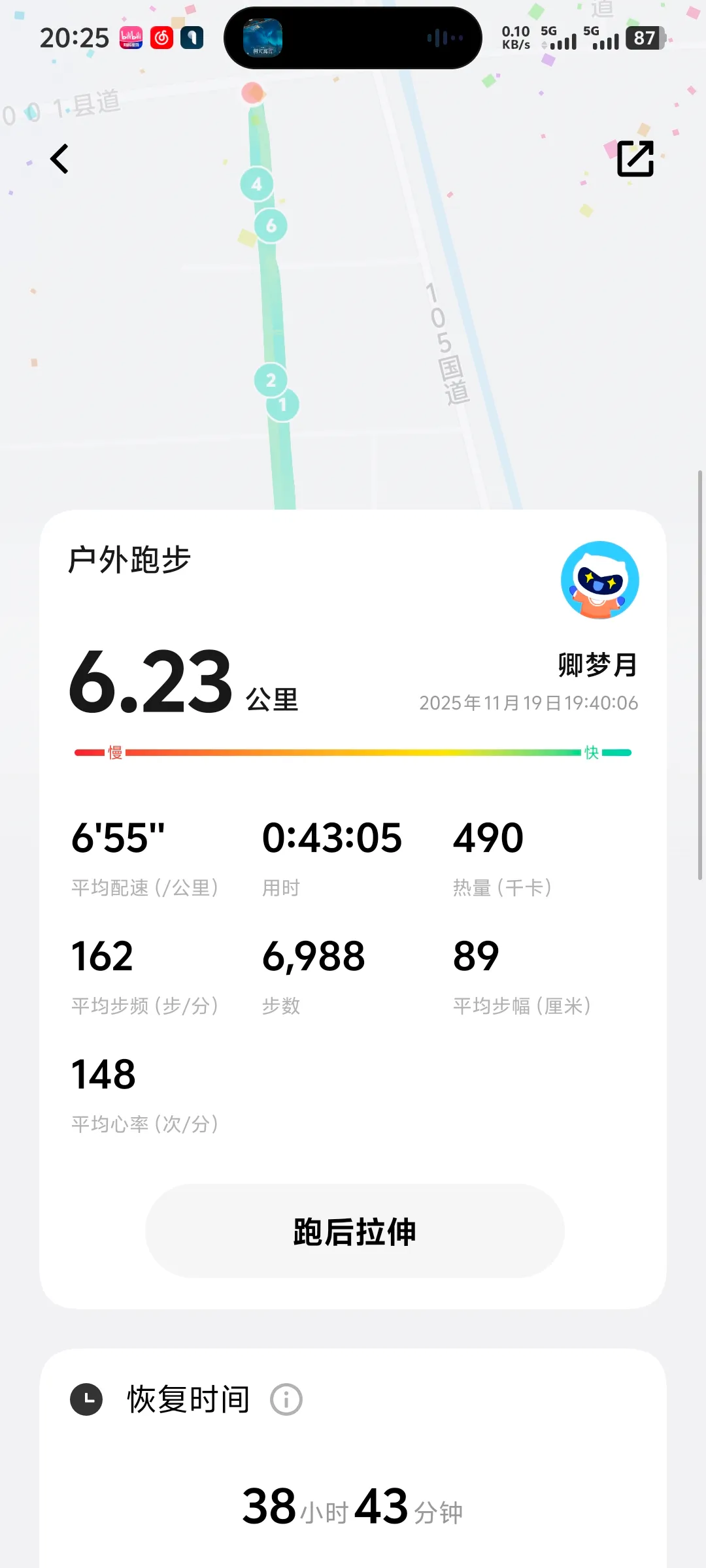Go back using the top-left arrow

pos(59,159)
